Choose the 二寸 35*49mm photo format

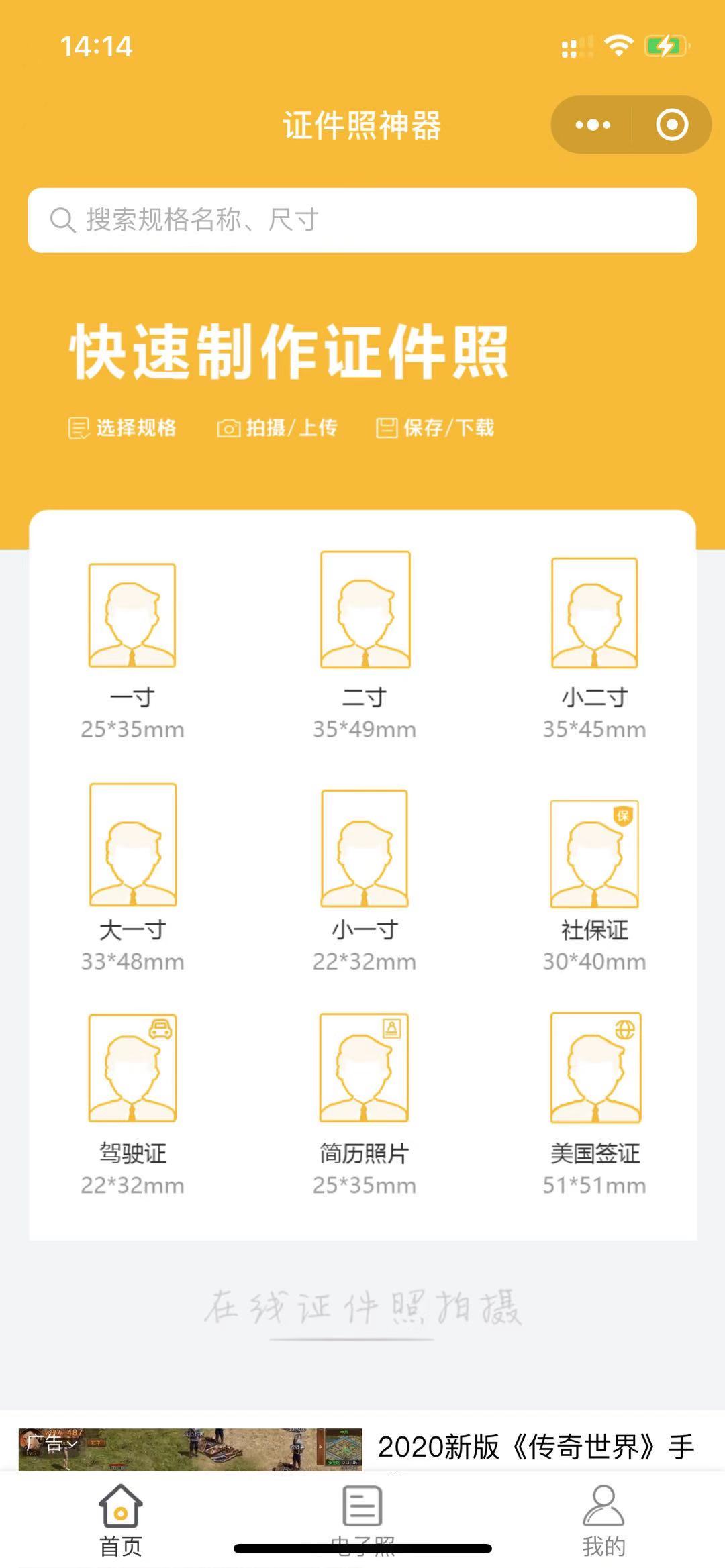(365, 644)
